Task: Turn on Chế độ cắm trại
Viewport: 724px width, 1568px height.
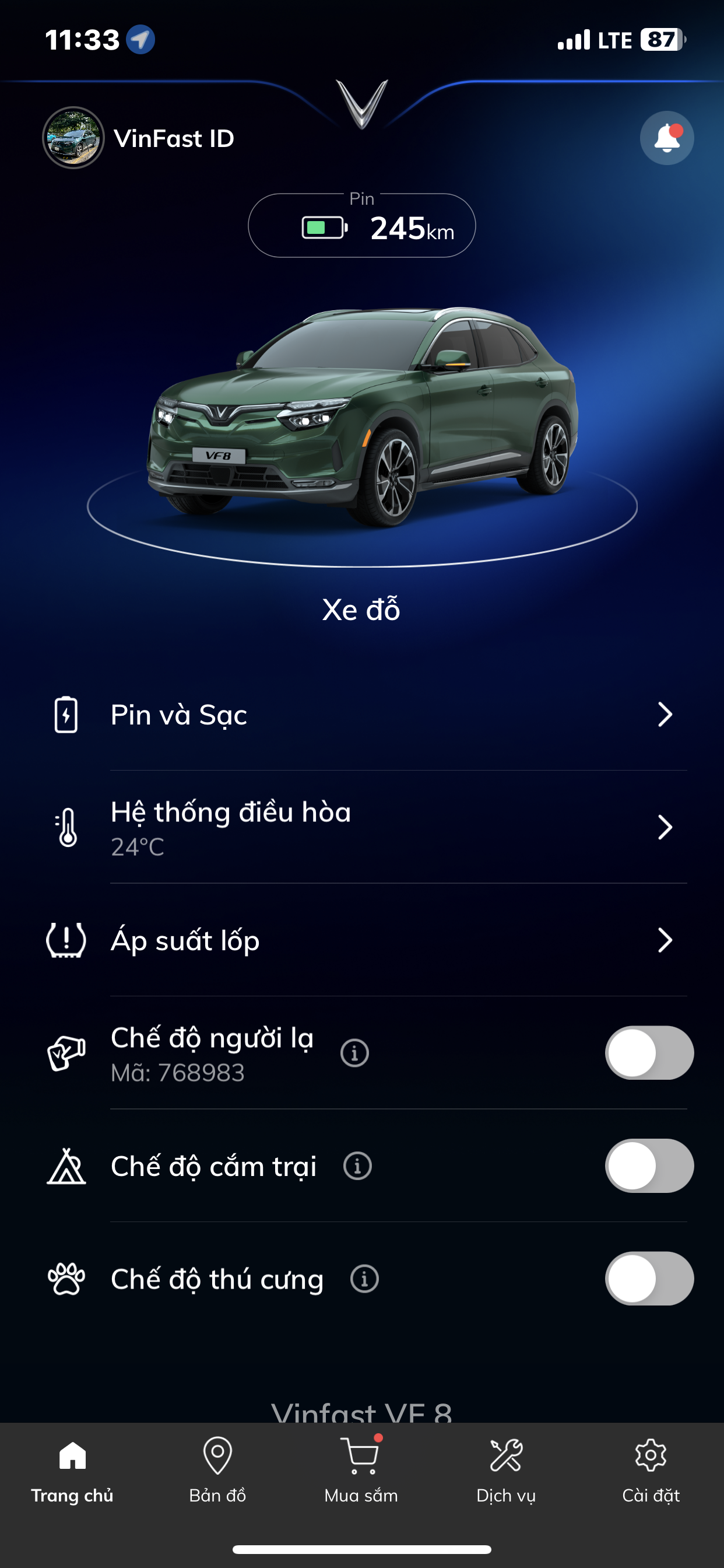Action: tap(649, 1165)
